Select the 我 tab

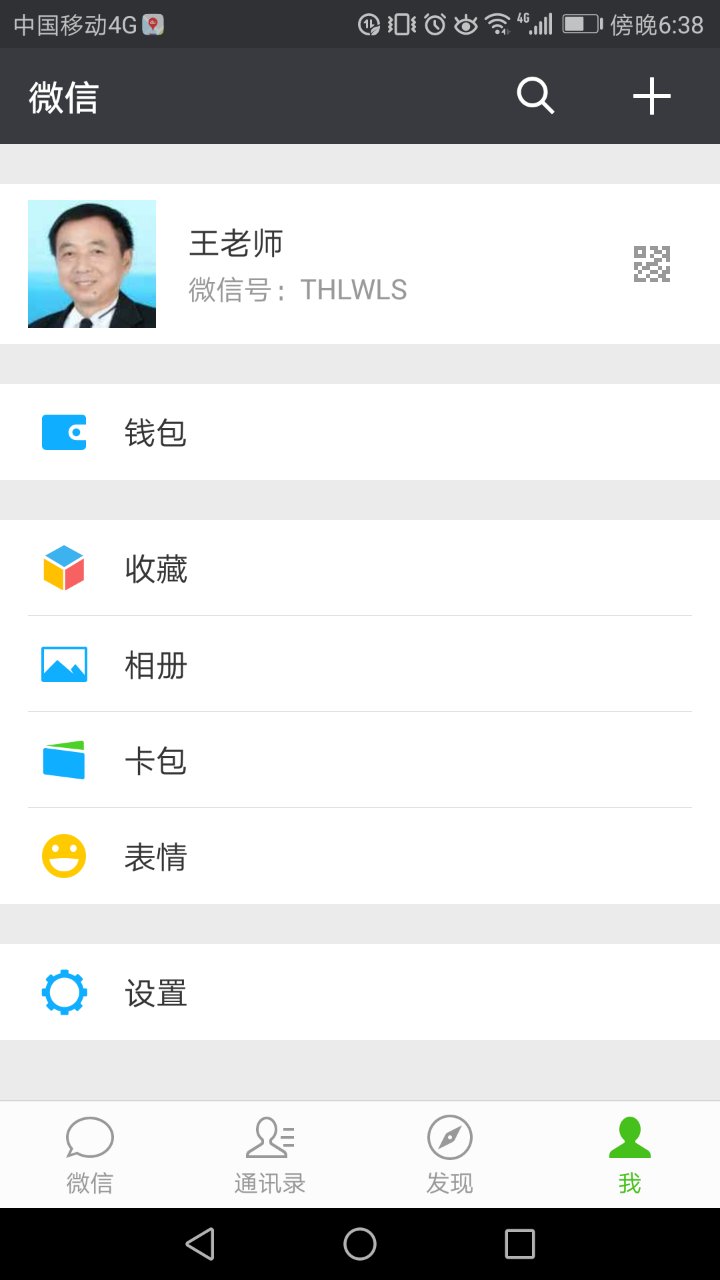630,1155
